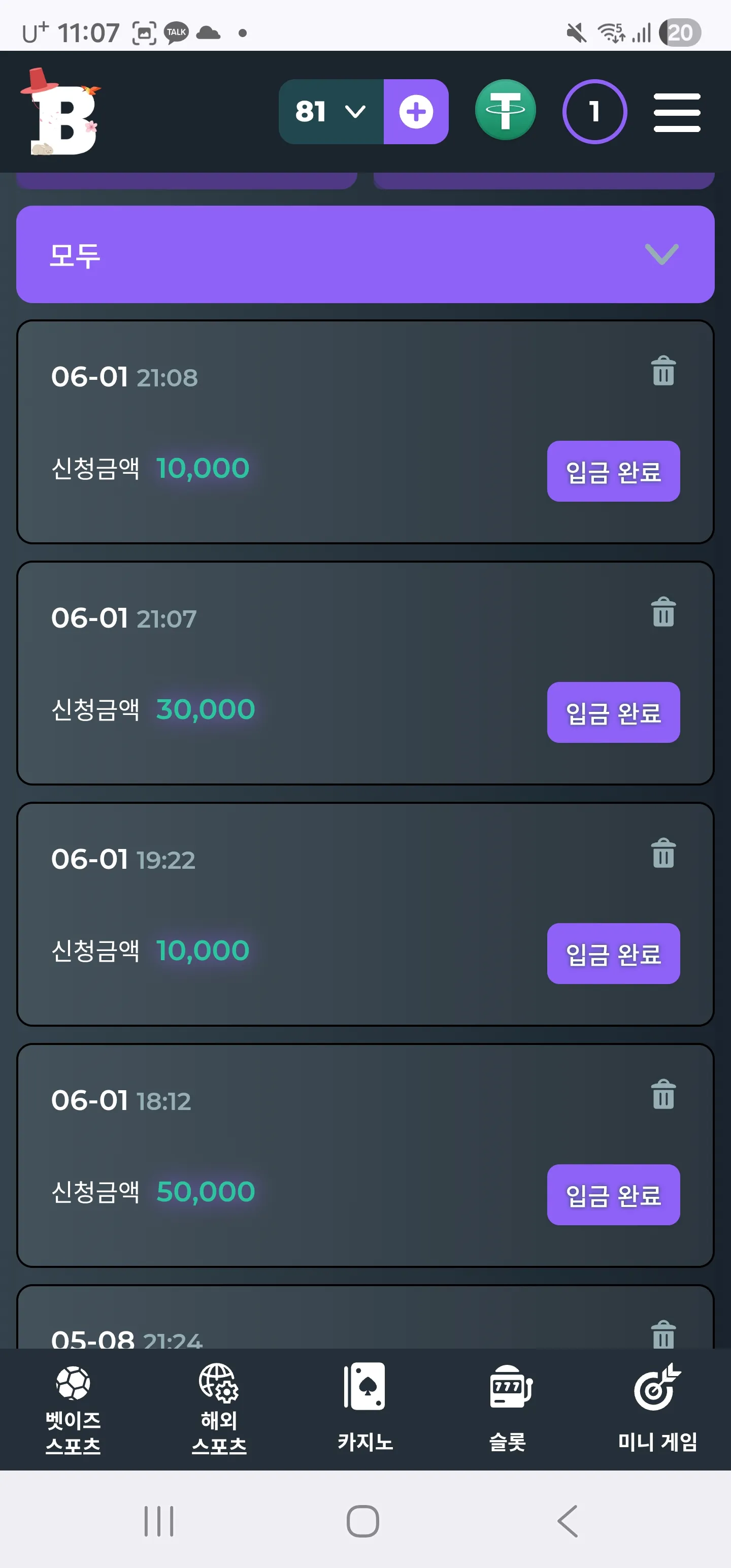The width and height of the screenshot is (731, 1568).
Task: Delete the 06-01 21:08 record
Action: (x=663, y=371)
